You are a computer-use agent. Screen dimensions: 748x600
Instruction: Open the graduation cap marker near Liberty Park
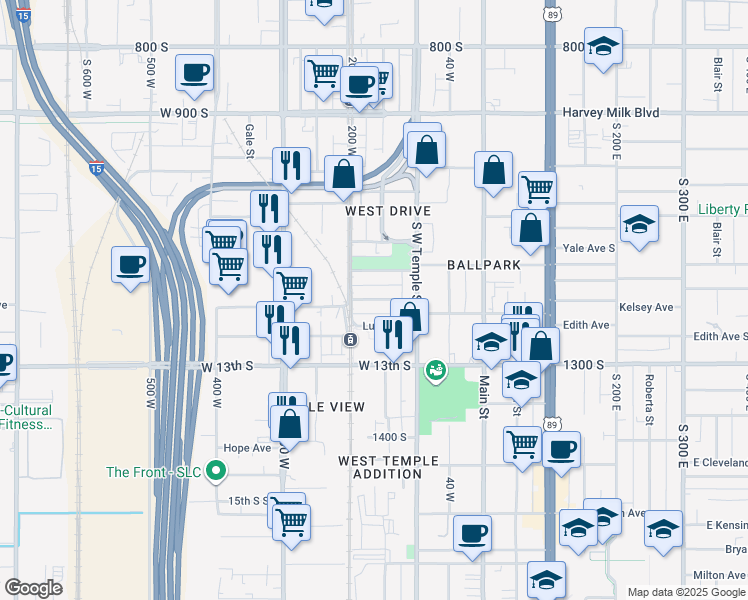639,228
